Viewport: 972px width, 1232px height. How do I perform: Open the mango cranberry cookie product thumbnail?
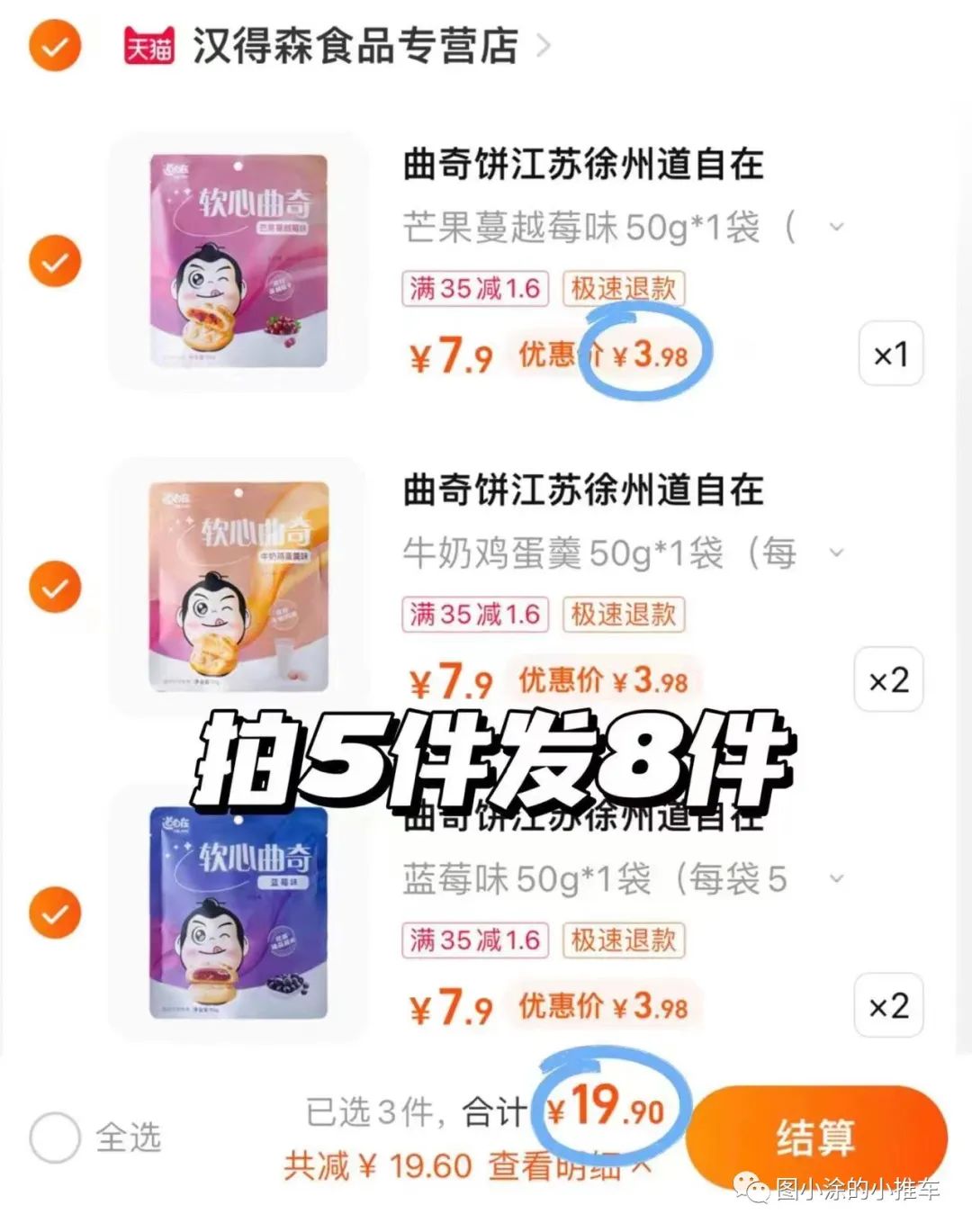237,261
